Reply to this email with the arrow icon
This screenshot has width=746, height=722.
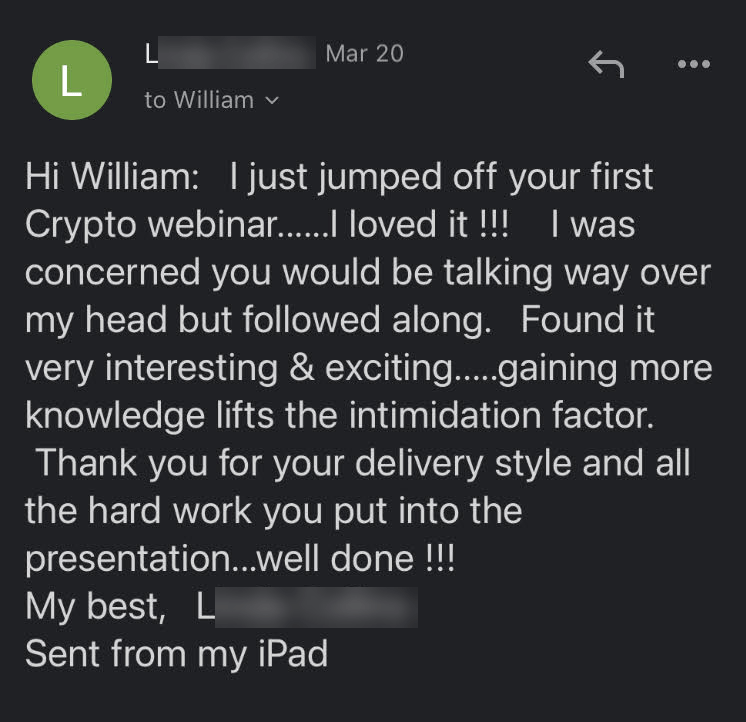click(x=606, y=66)
